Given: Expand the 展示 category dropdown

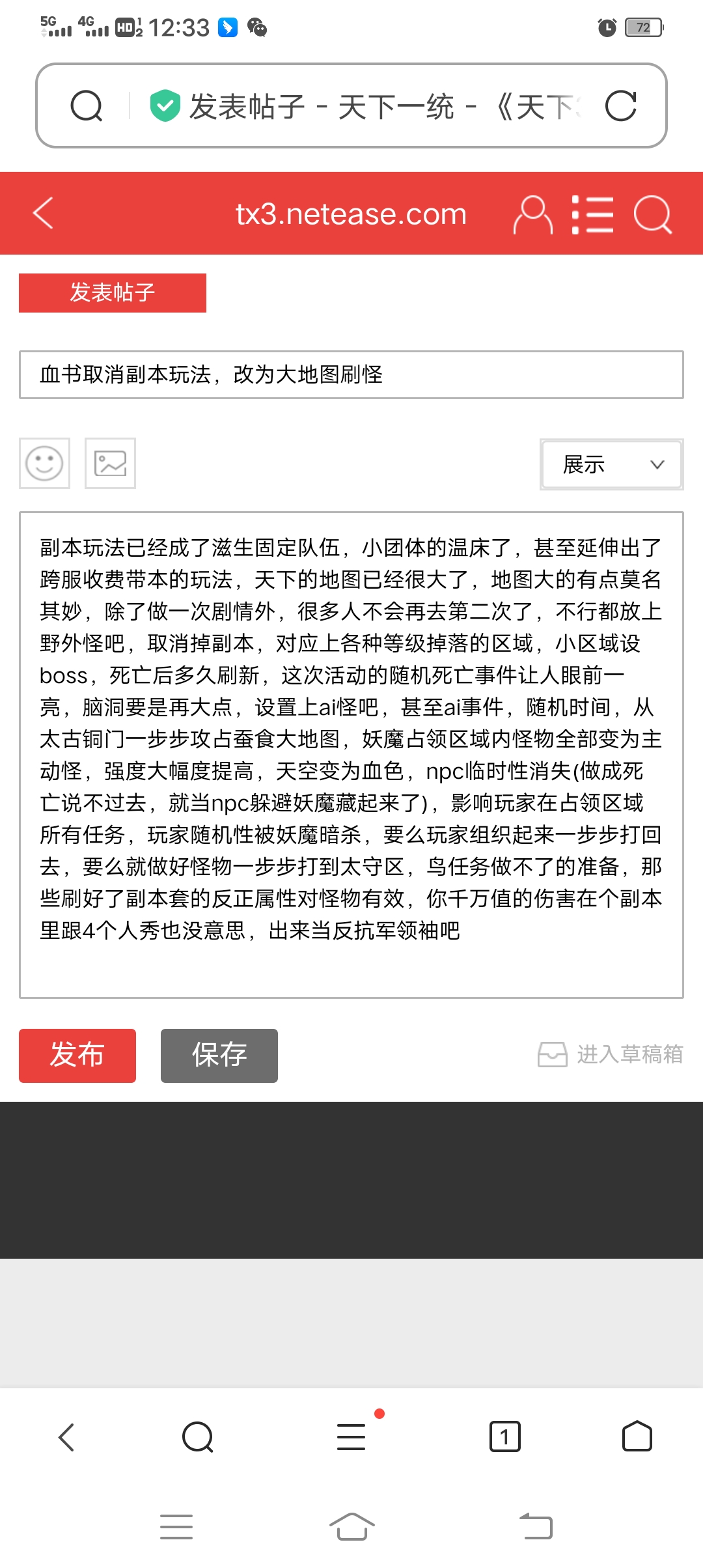Looking at the screenshot, I should (611, 464).
